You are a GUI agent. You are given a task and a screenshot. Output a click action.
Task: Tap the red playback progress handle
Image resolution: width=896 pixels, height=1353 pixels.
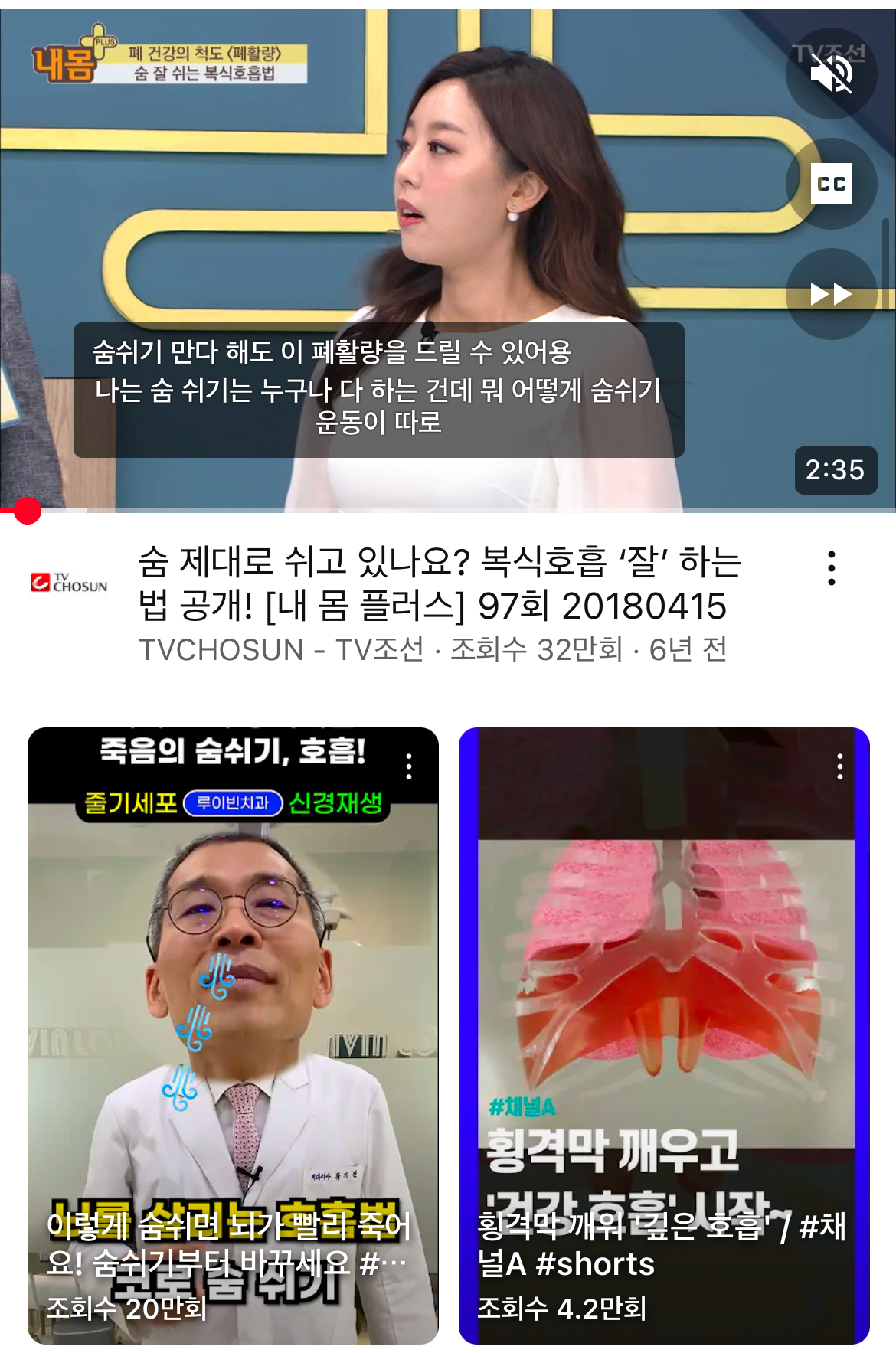[x=28, y=511]
